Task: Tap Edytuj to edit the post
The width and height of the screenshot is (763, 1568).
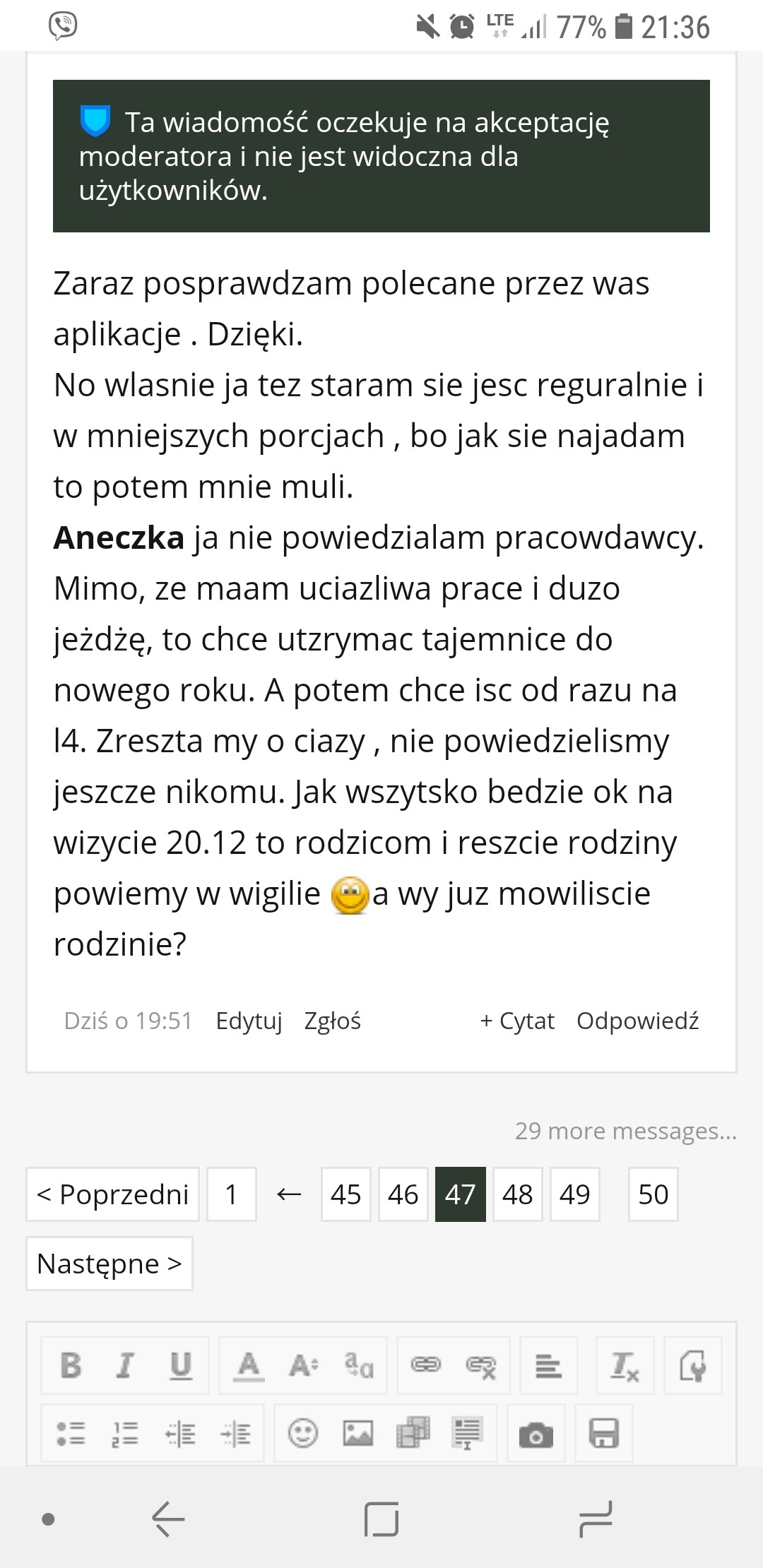Action: (249, 1021)
